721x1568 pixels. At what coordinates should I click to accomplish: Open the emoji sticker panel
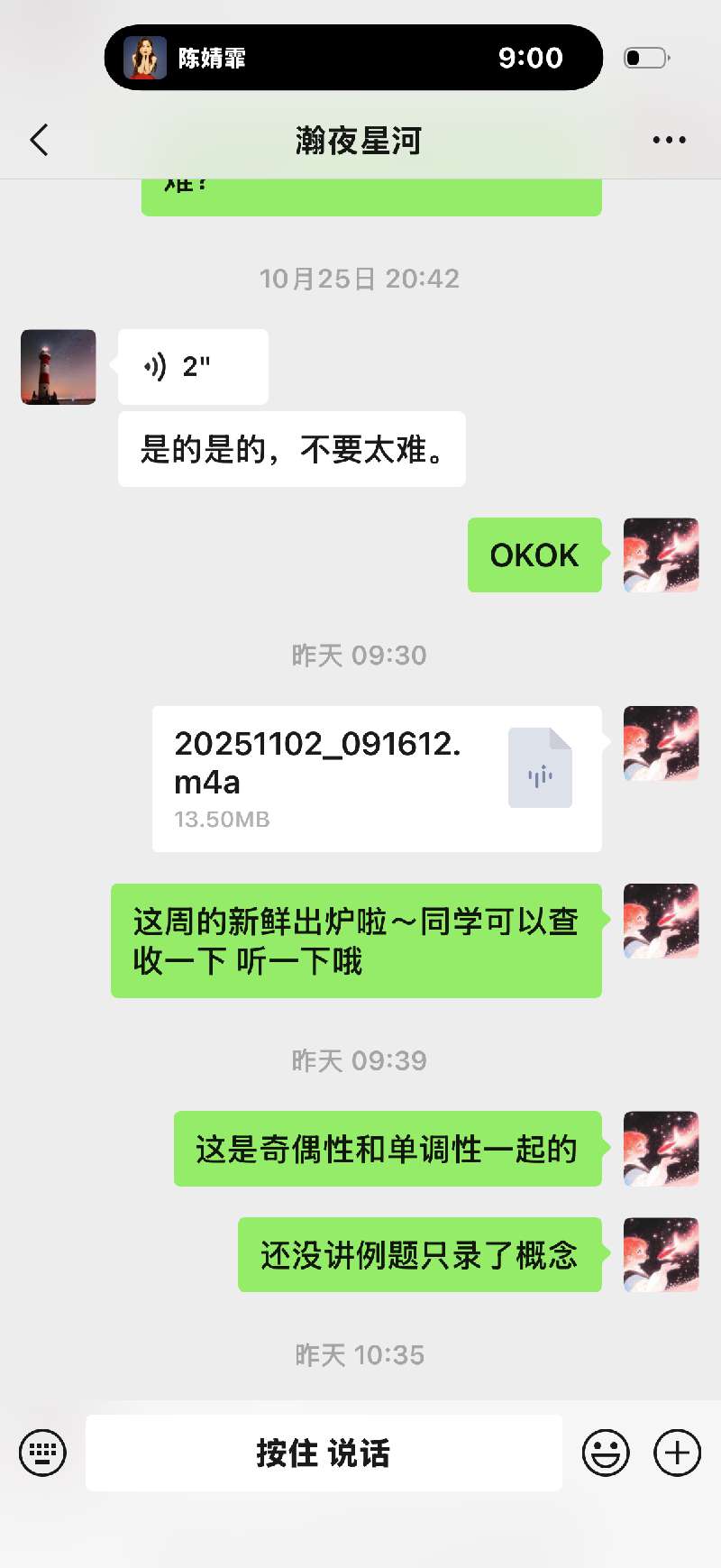(606, 1453)
